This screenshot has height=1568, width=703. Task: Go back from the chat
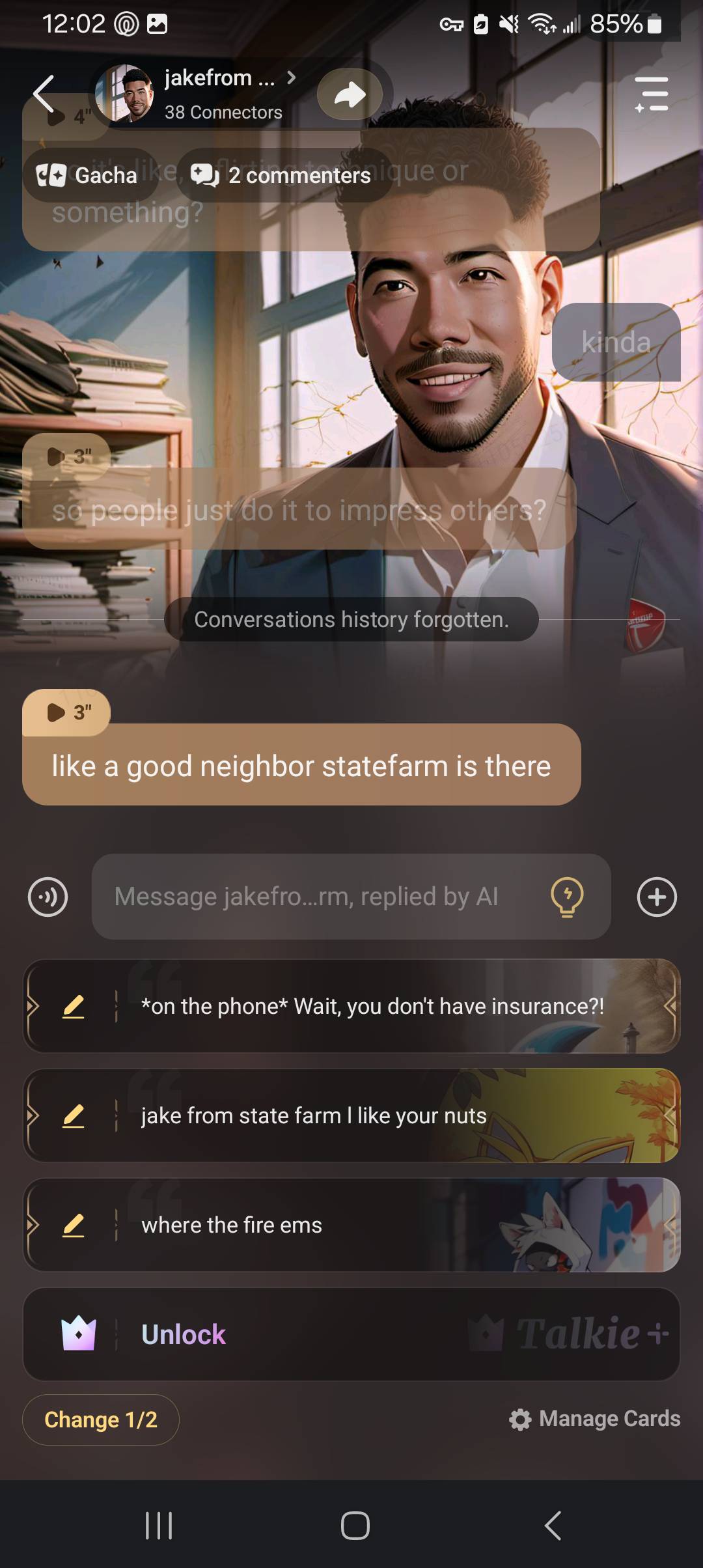tap(44, 94)
